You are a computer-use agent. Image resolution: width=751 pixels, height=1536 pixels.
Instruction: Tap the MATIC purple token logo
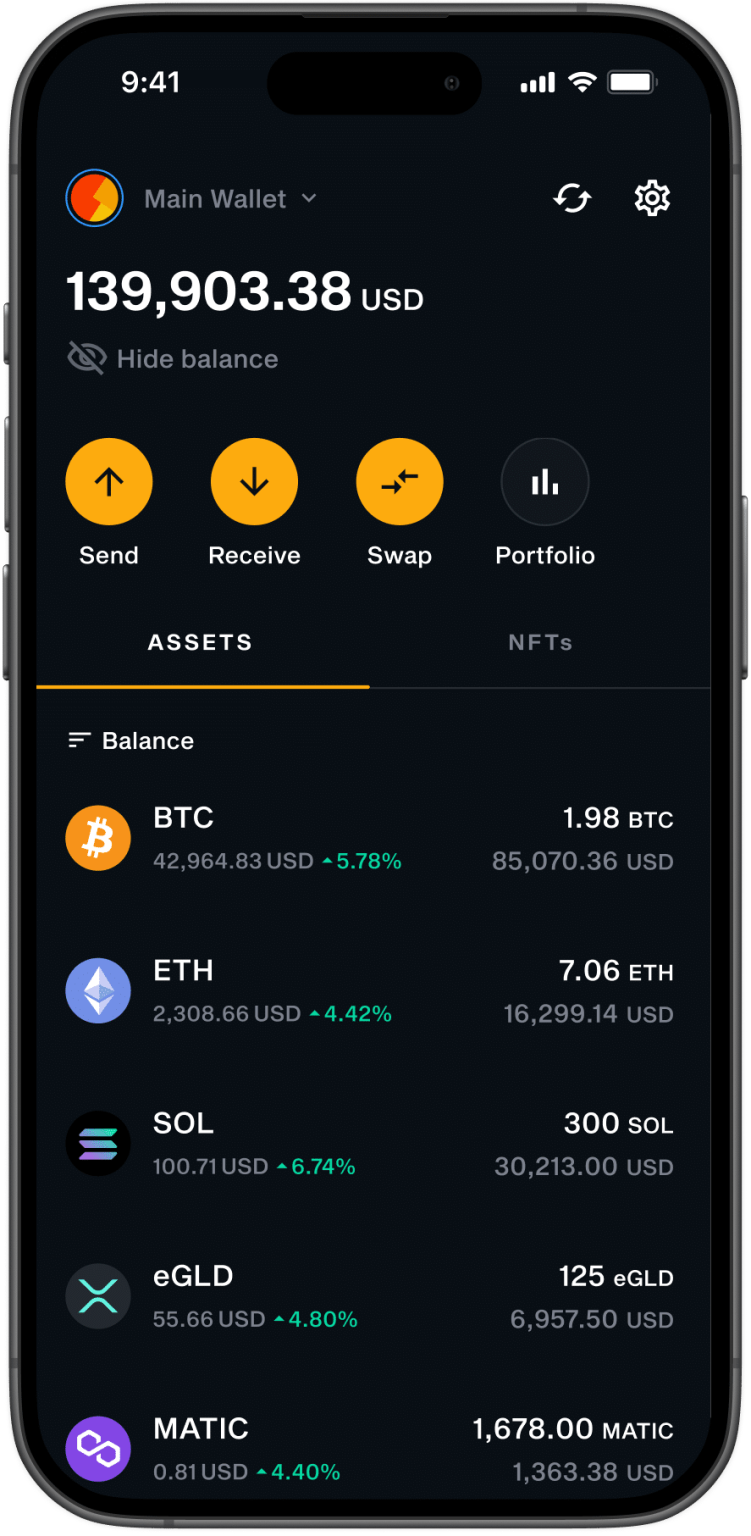coord(97,1448)
